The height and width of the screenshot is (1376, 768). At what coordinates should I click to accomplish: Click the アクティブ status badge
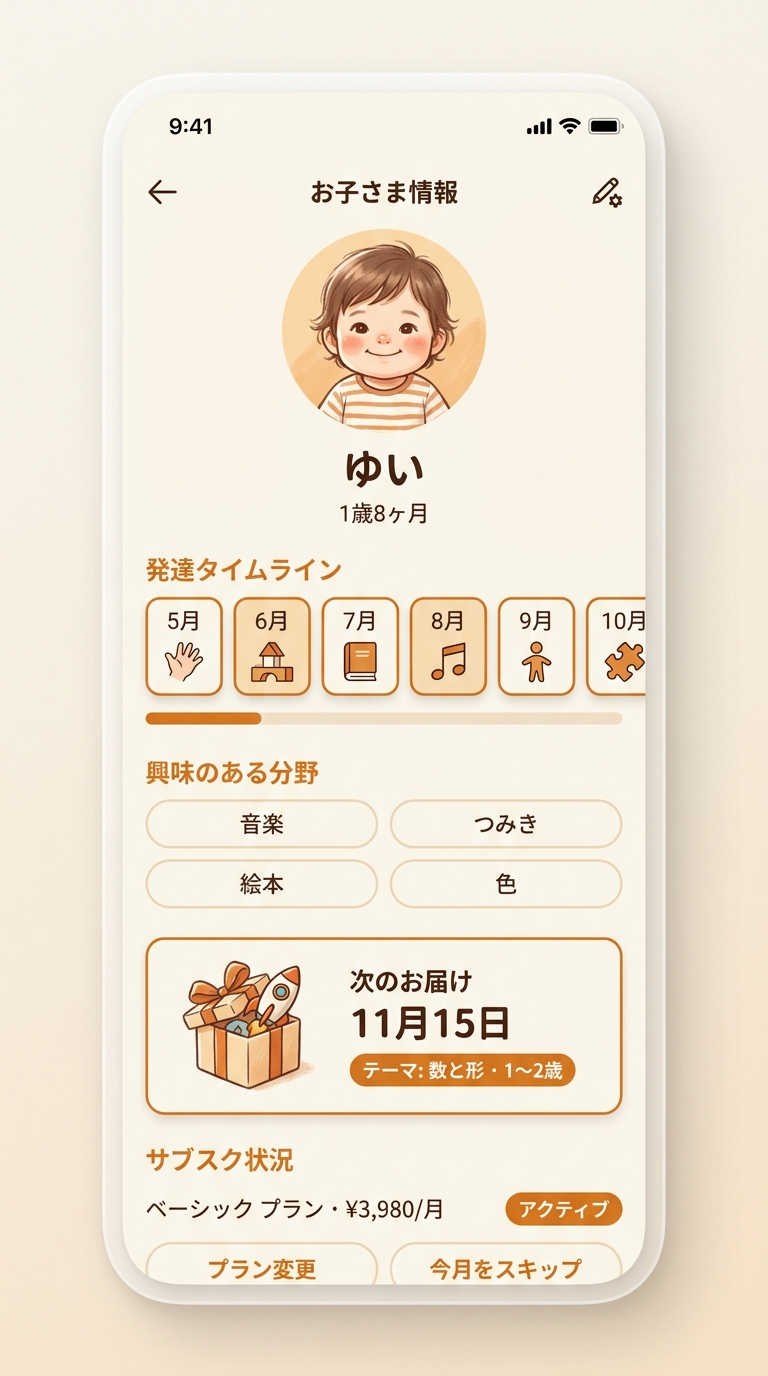(x=563, y=1209)
